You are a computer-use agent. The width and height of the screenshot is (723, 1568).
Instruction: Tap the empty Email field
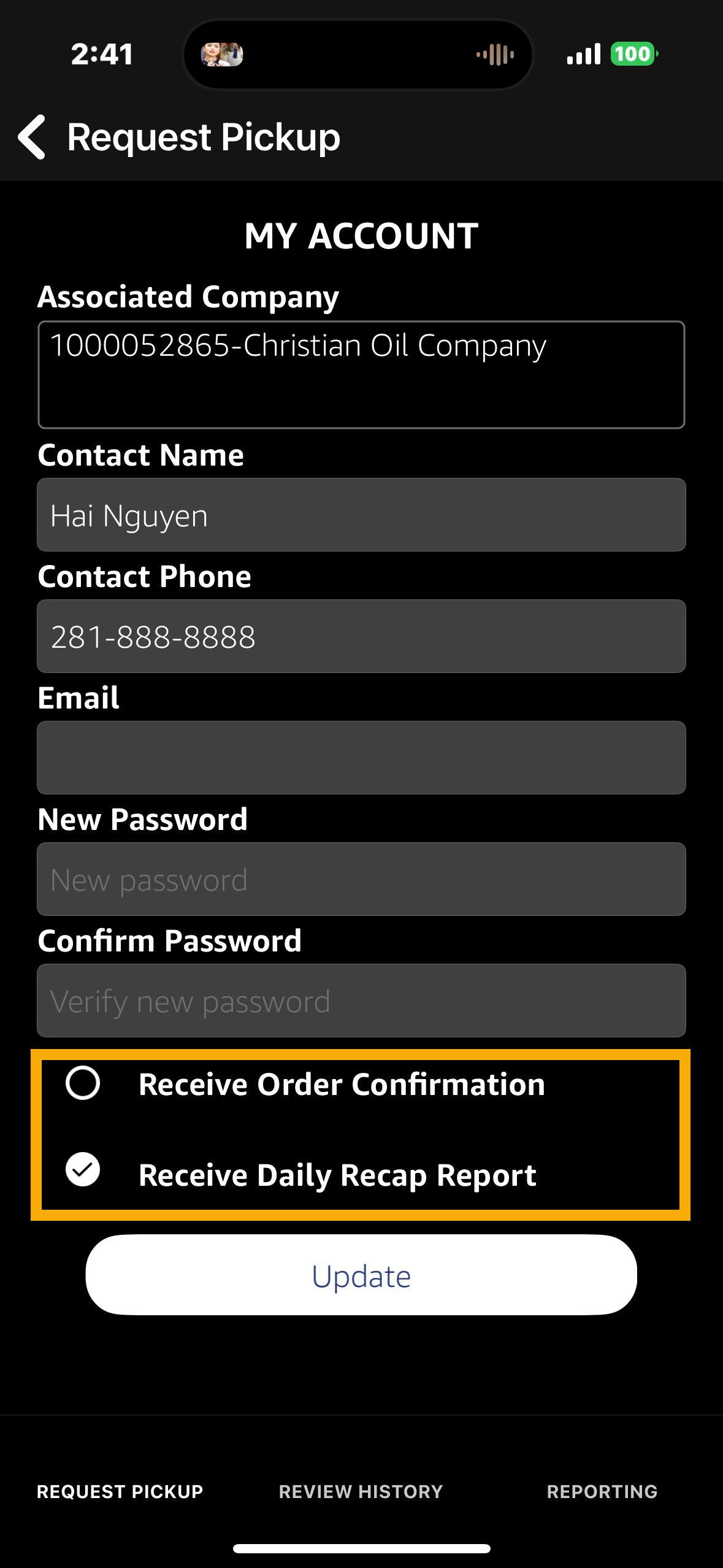[361, 758]
